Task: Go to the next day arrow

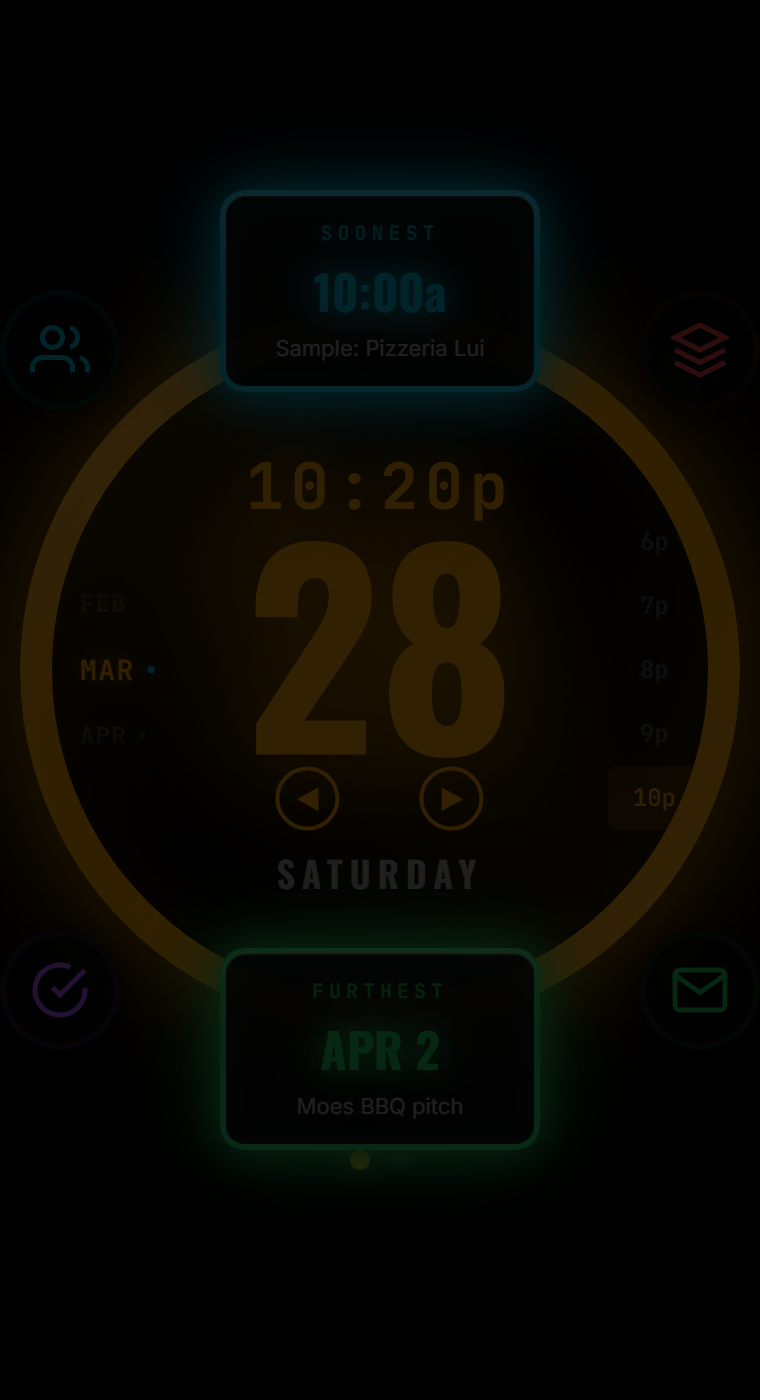Action: tap(451, 799)
